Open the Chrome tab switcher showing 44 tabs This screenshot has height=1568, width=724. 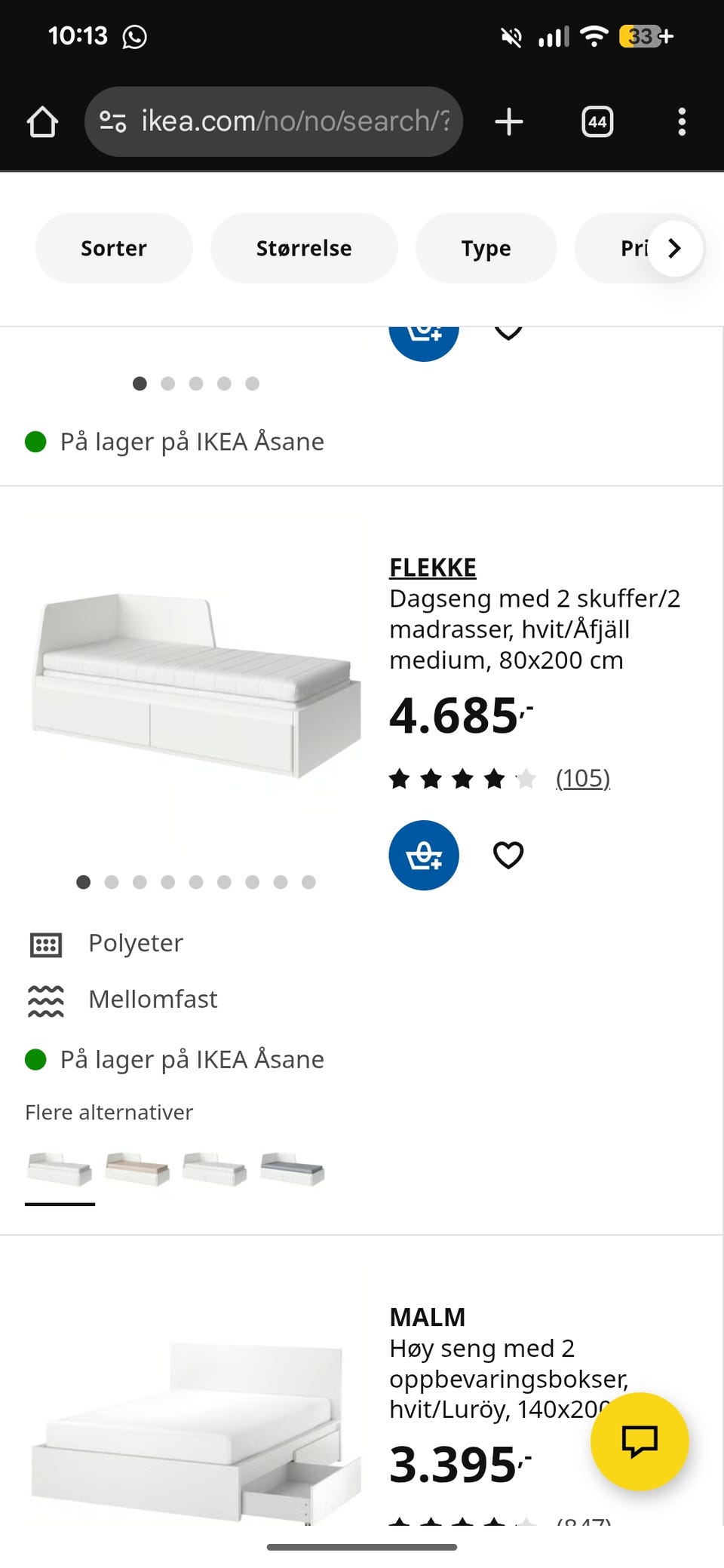coord(597,121)
